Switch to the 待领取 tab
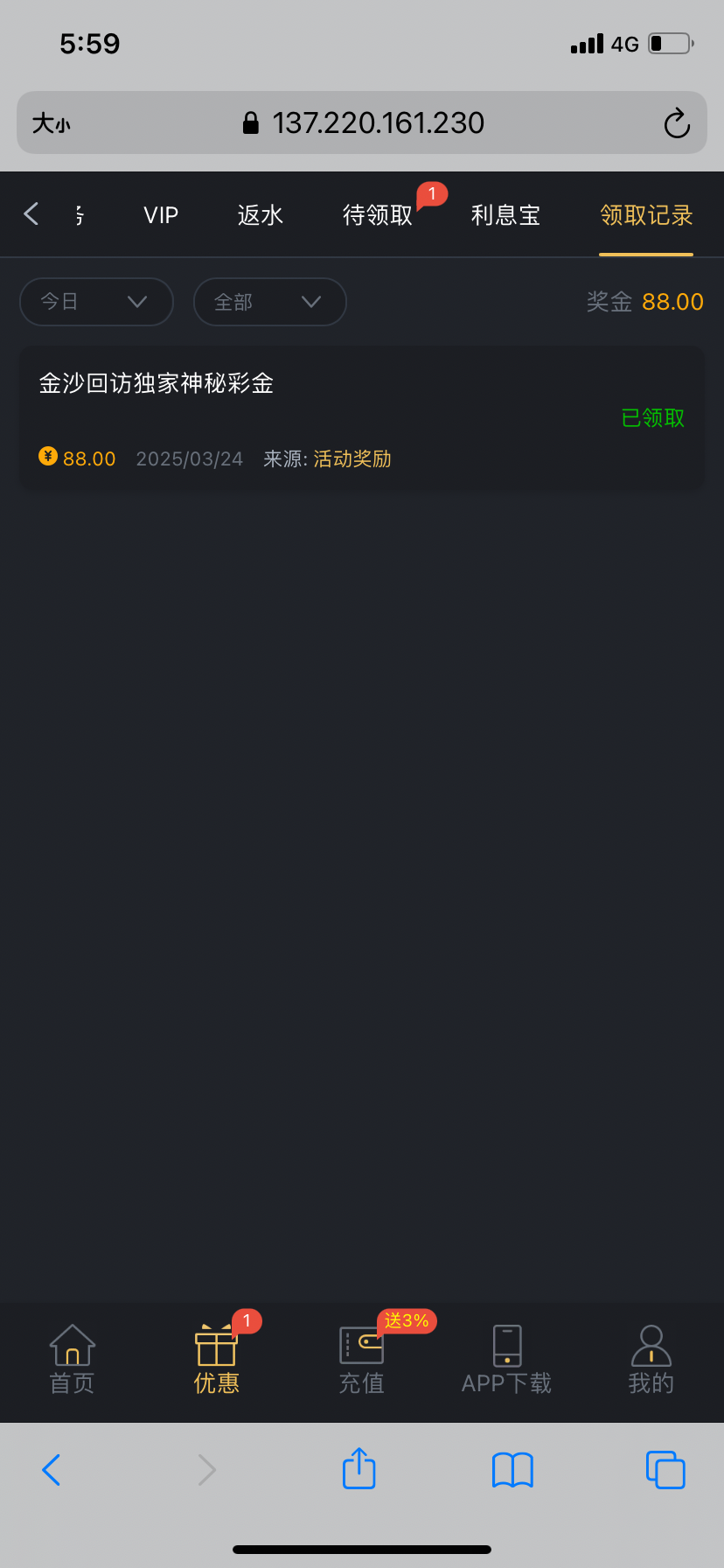 378,215
